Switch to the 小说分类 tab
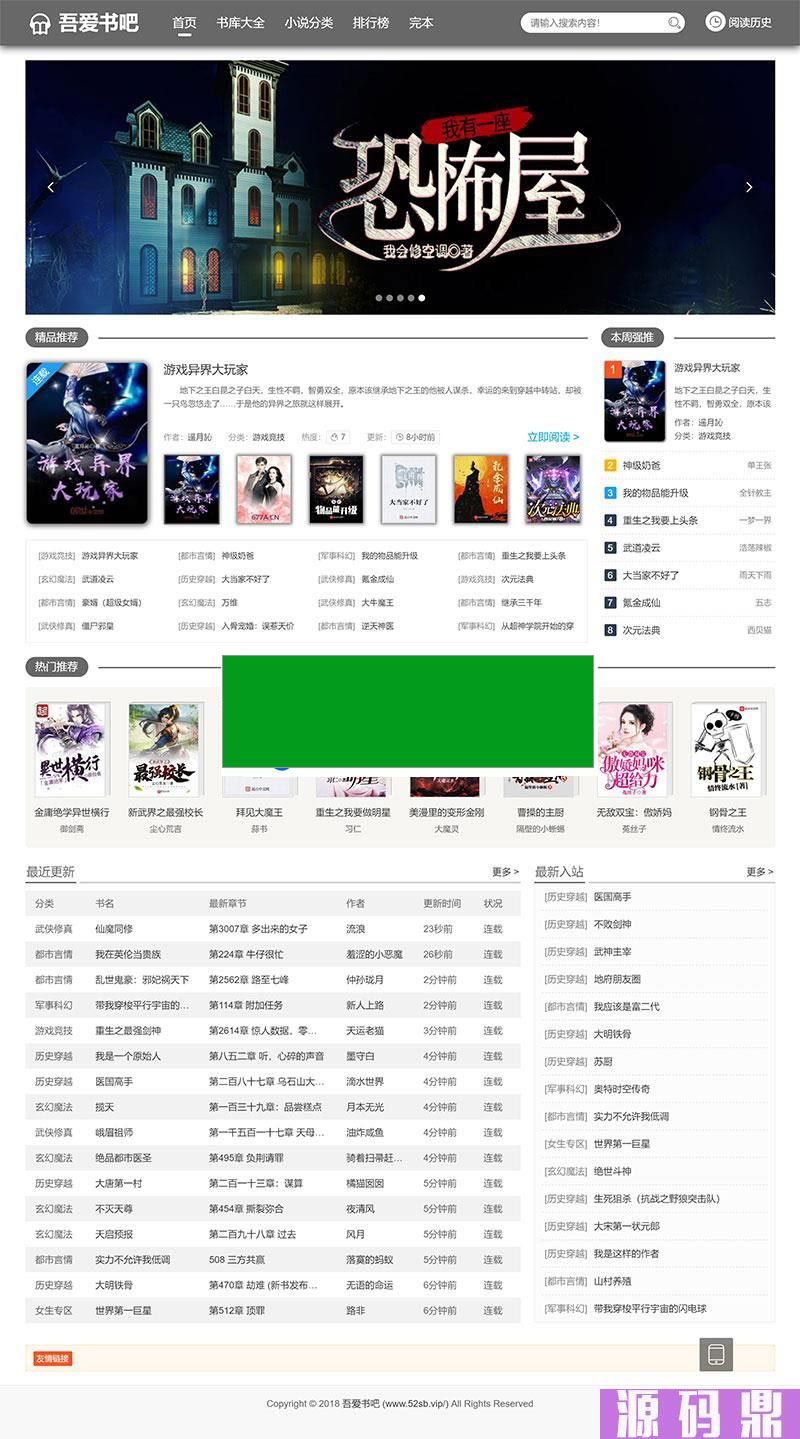 point(308,22)
